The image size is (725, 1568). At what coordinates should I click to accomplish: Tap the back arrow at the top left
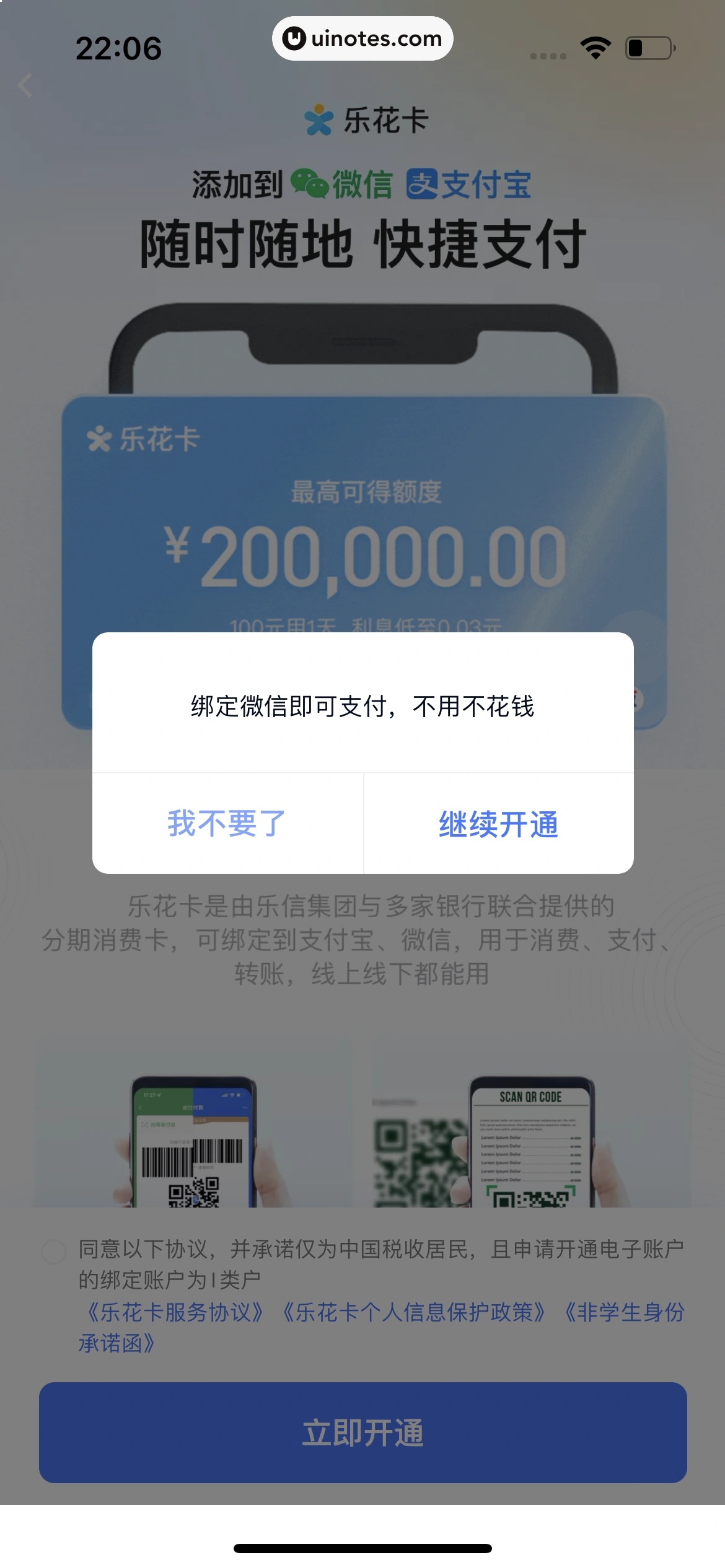click(x=26, y=85)
